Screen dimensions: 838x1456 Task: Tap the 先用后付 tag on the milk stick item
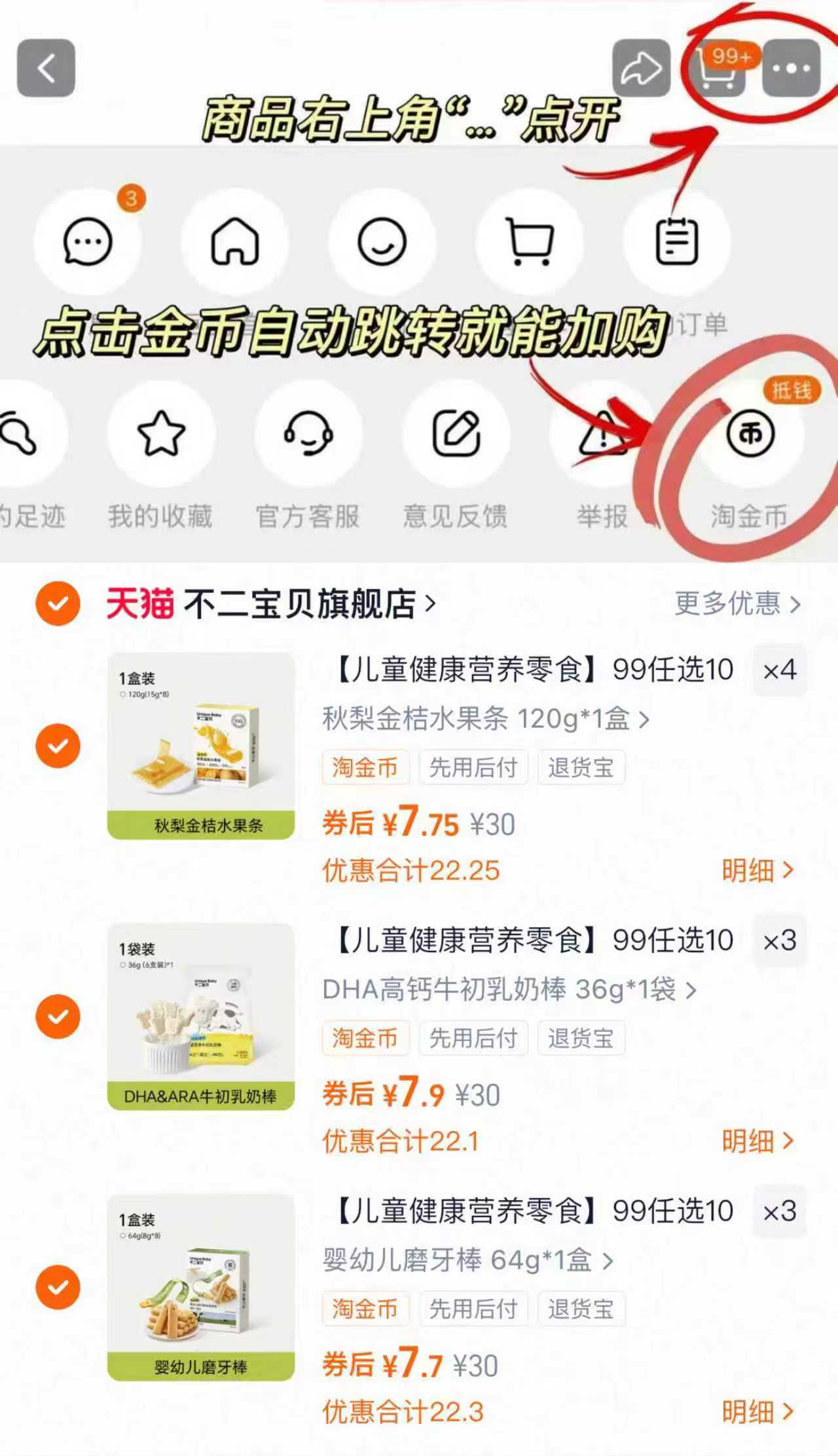click(x=474, y=1038)
